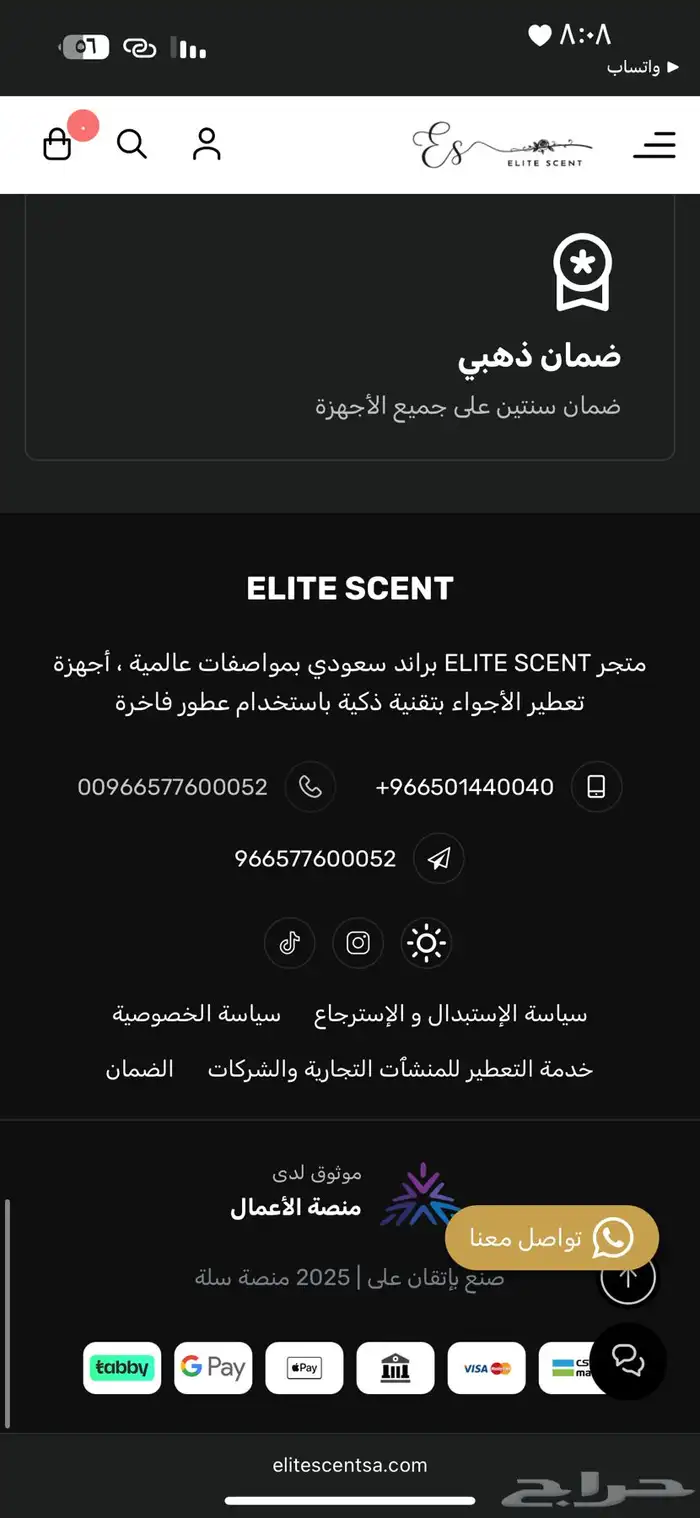Screen dimensions: 700x1518
Task: Tap the up-arrow back-to-top button
Action: tap(628, 1276)
